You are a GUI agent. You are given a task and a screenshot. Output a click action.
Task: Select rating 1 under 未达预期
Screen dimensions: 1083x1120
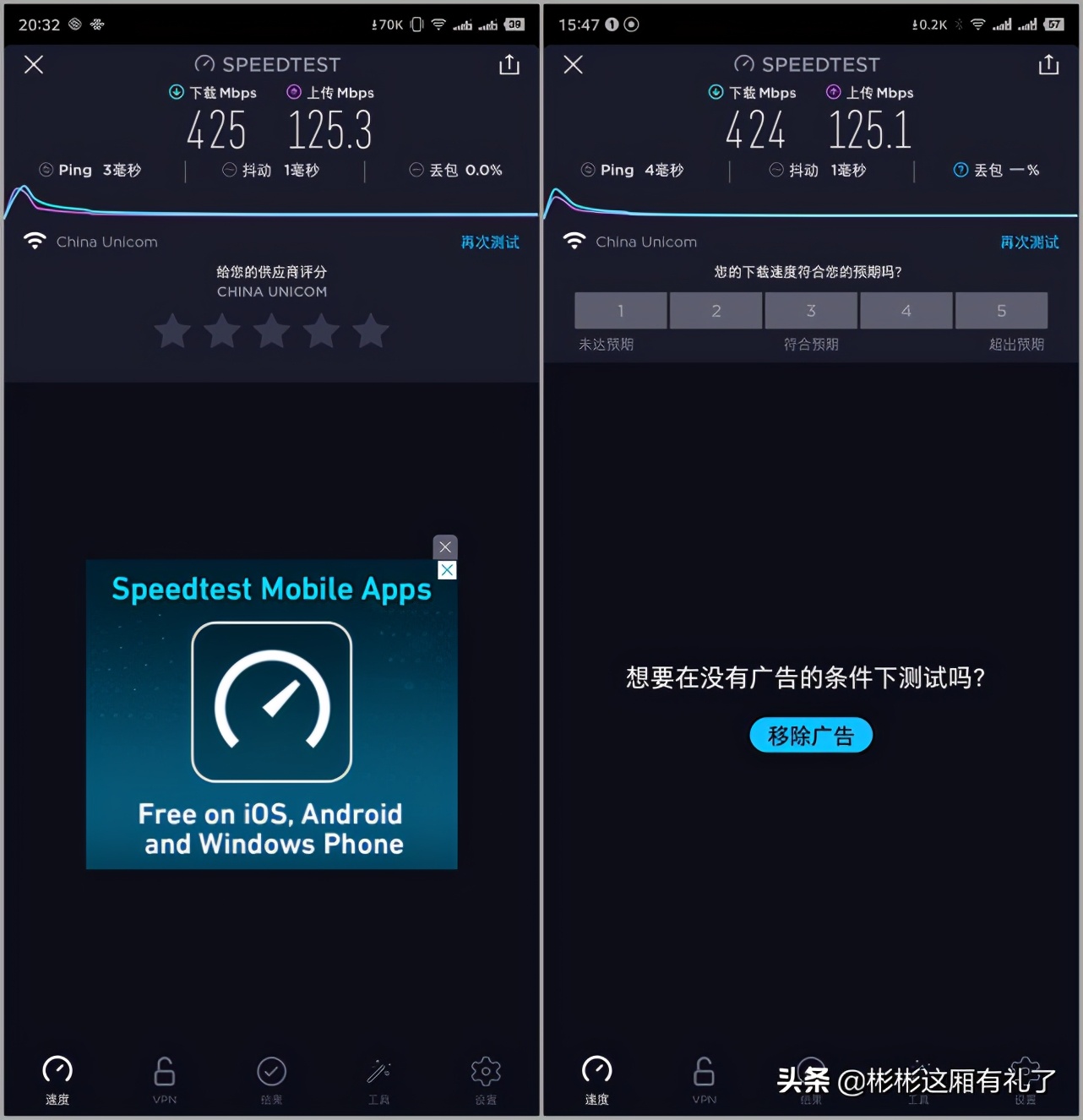(620, 310)
